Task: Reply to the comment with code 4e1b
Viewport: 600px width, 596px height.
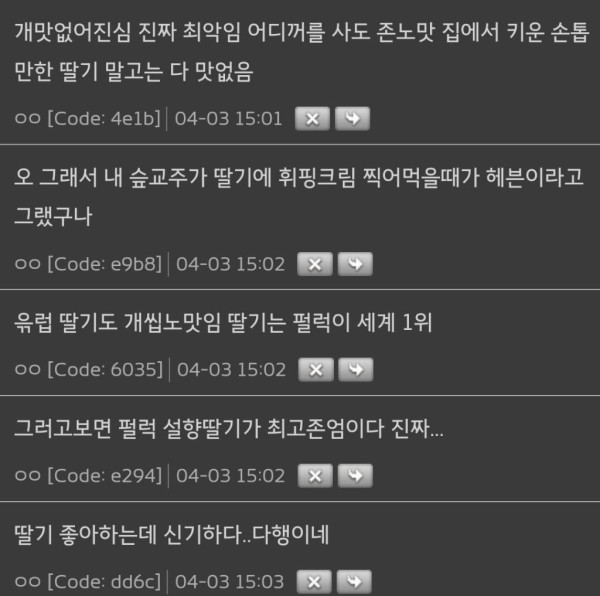Action: point(351,119)
